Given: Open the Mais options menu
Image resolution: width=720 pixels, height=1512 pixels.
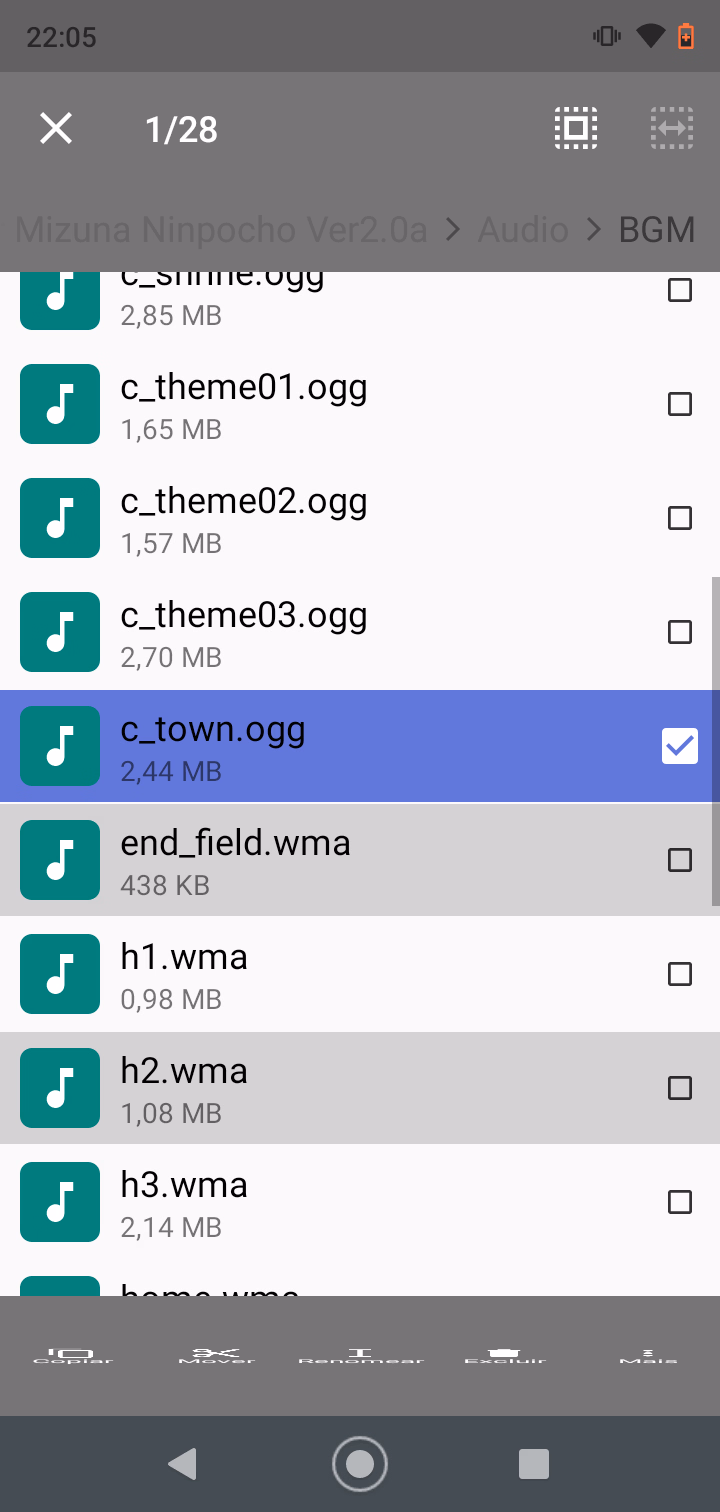Looking at the screenshot, I should (x=648, y=1356).
